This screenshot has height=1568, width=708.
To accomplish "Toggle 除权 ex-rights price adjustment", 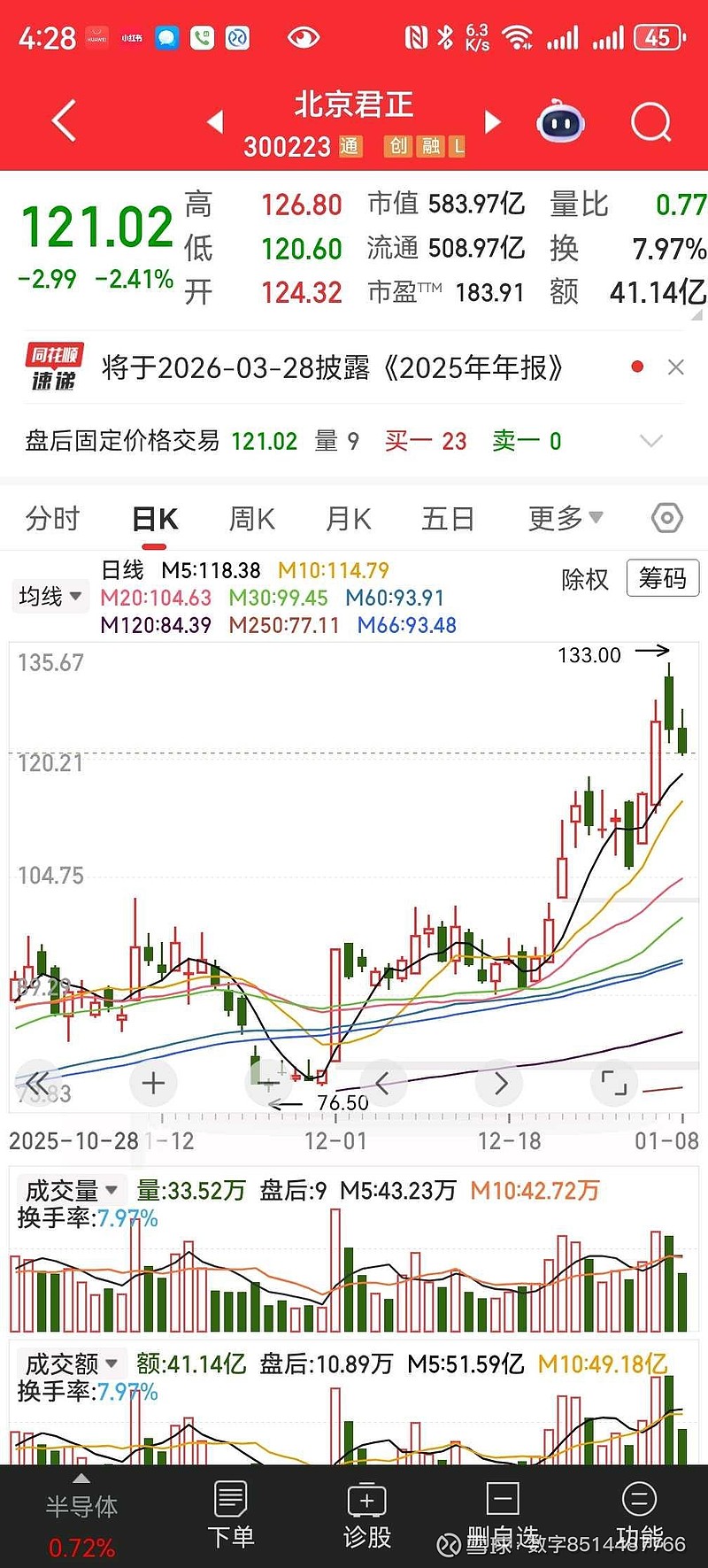I will 585,579.
